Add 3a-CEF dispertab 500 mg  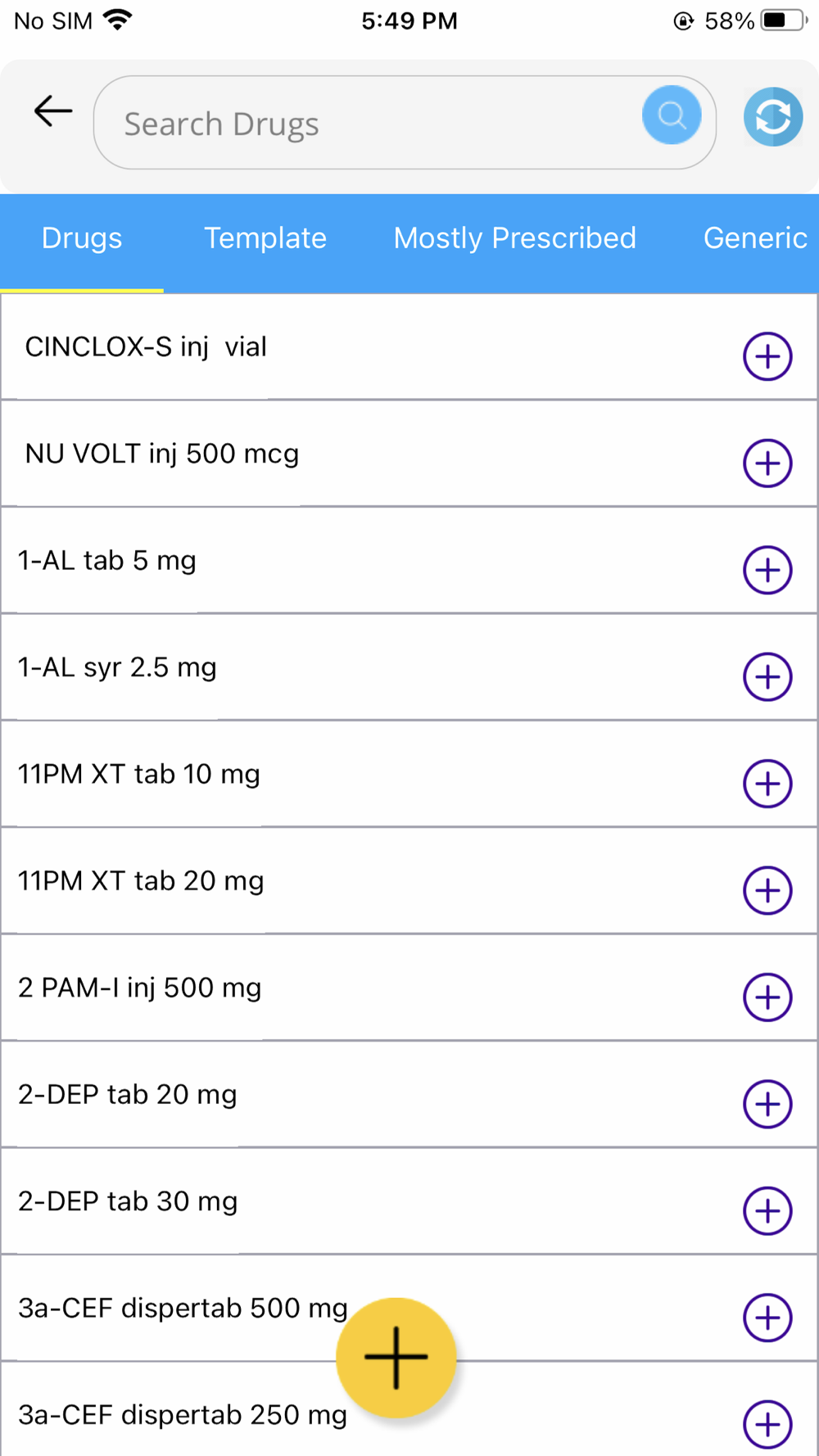tap(767, 1318)
